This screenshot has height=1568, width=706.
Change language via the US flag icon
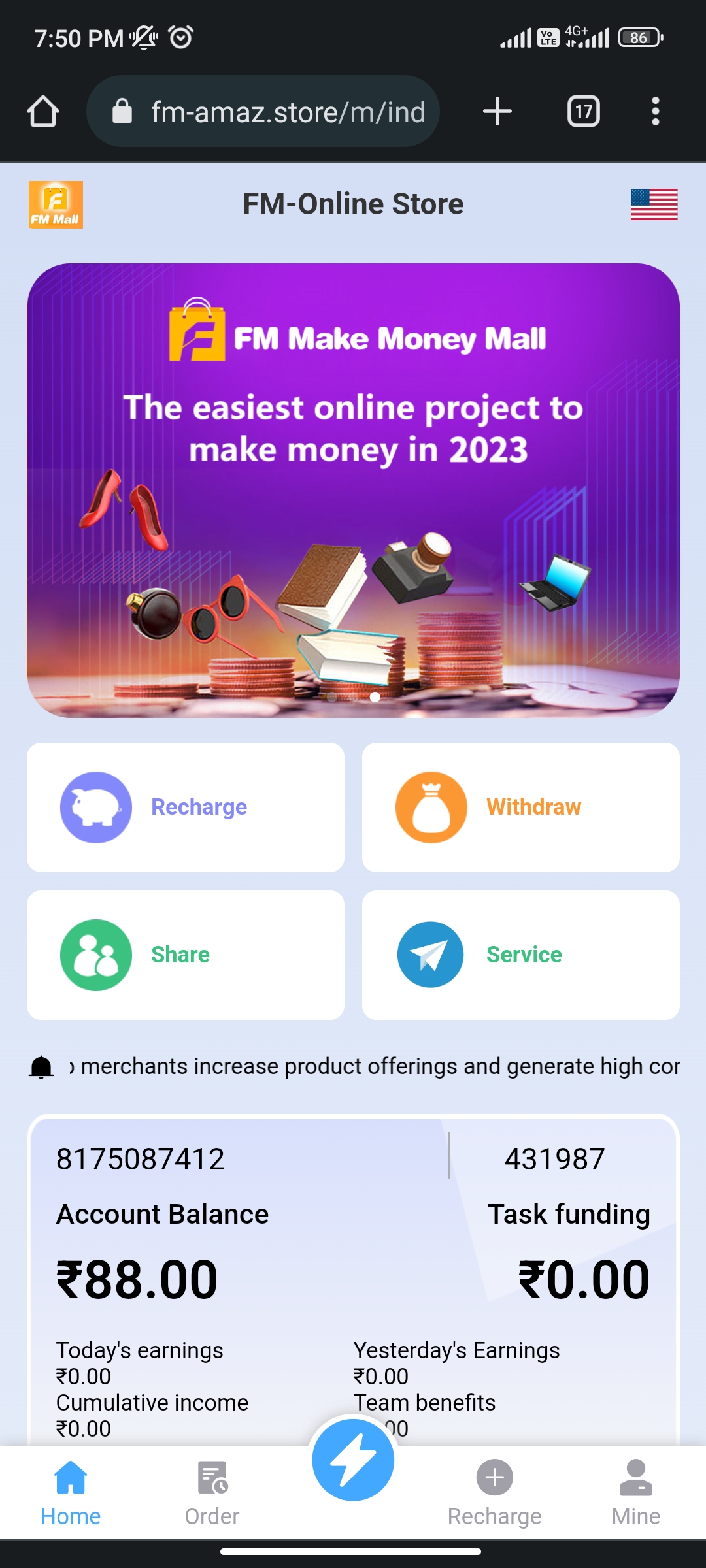[x=654, y=204]
